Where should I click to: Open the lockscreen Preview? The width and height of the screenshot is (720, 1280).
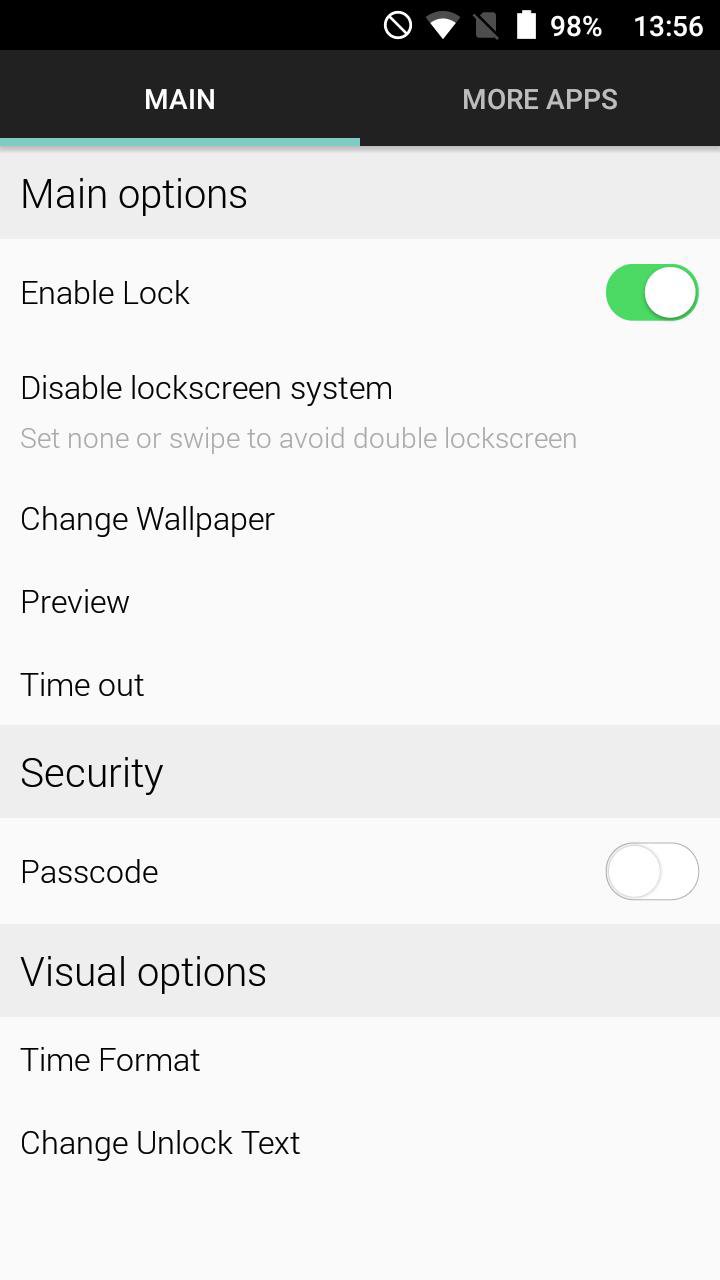coord(74,601)
